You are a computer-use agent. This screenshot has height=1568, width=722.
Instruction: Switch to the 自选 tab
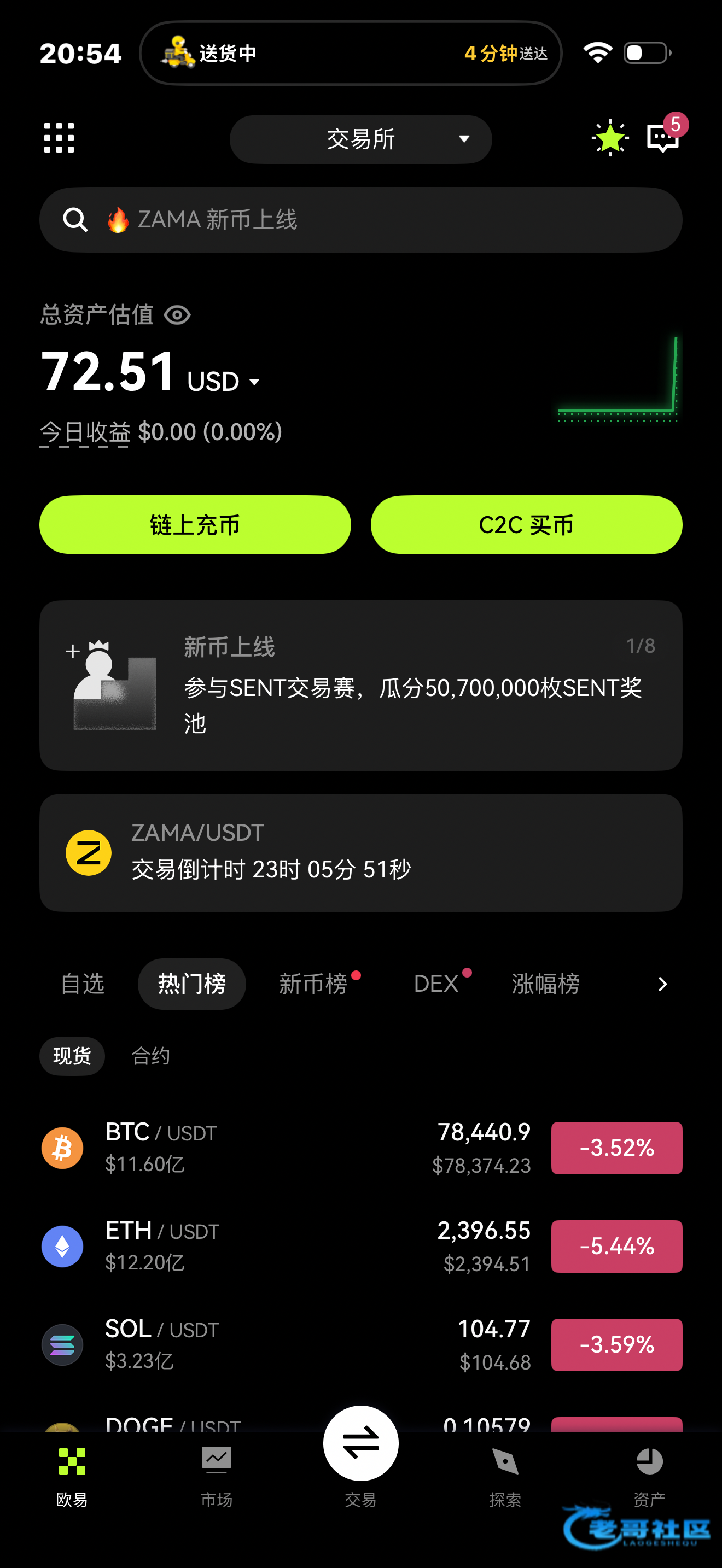(83, 984)
